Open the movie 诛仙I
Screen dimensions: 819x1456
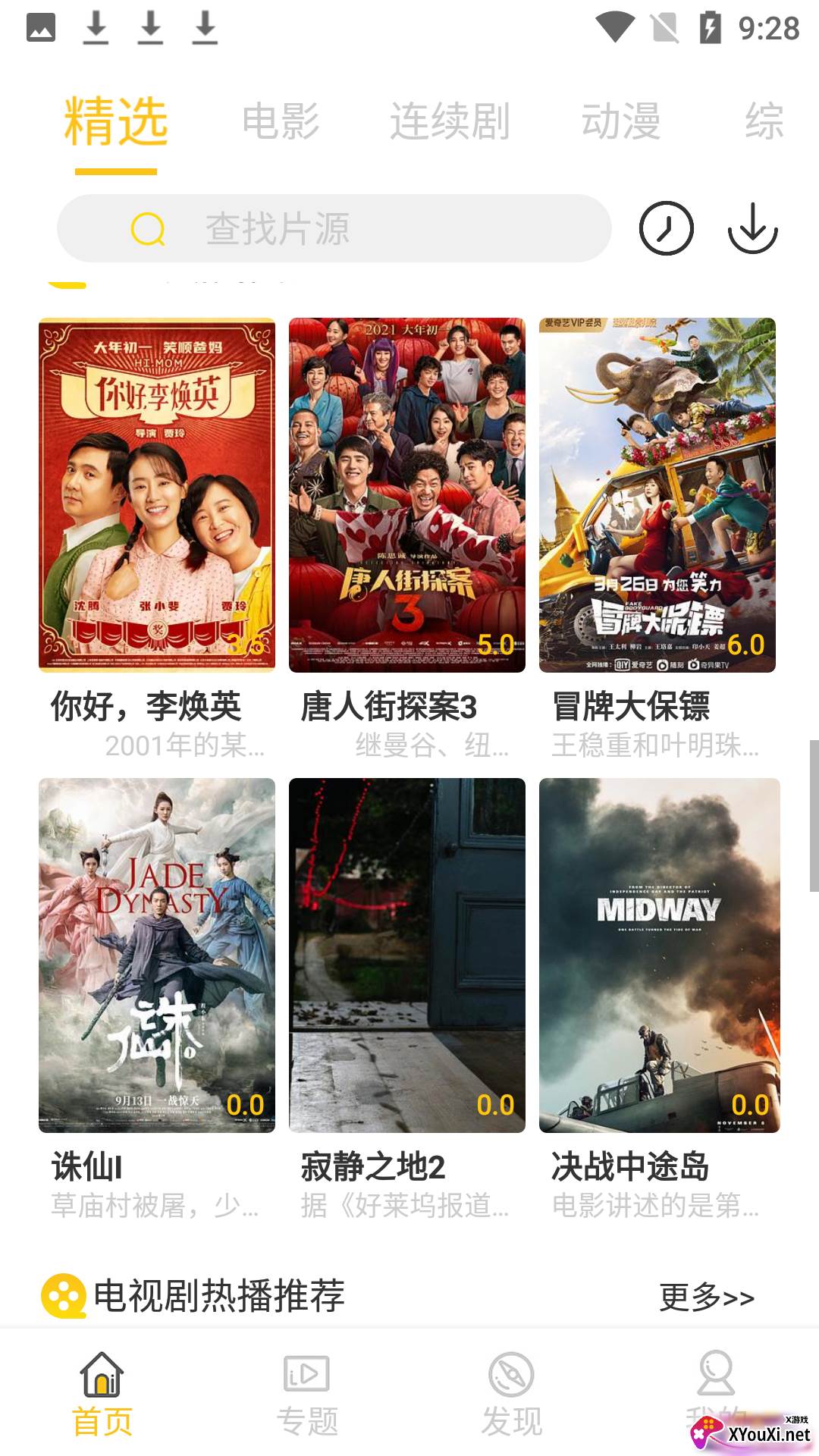(x=157, y=955)
